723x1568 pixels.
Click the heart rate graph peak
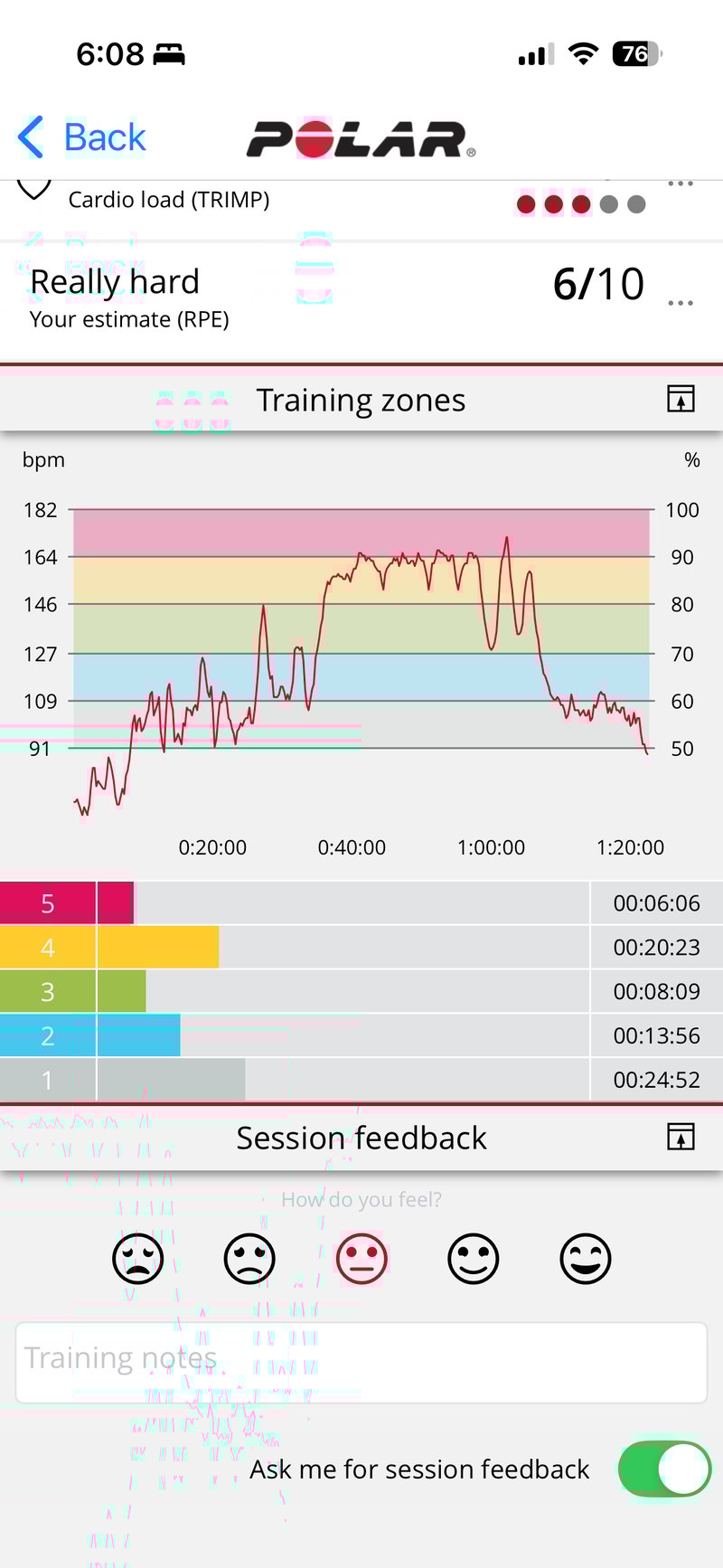point(506,537)
